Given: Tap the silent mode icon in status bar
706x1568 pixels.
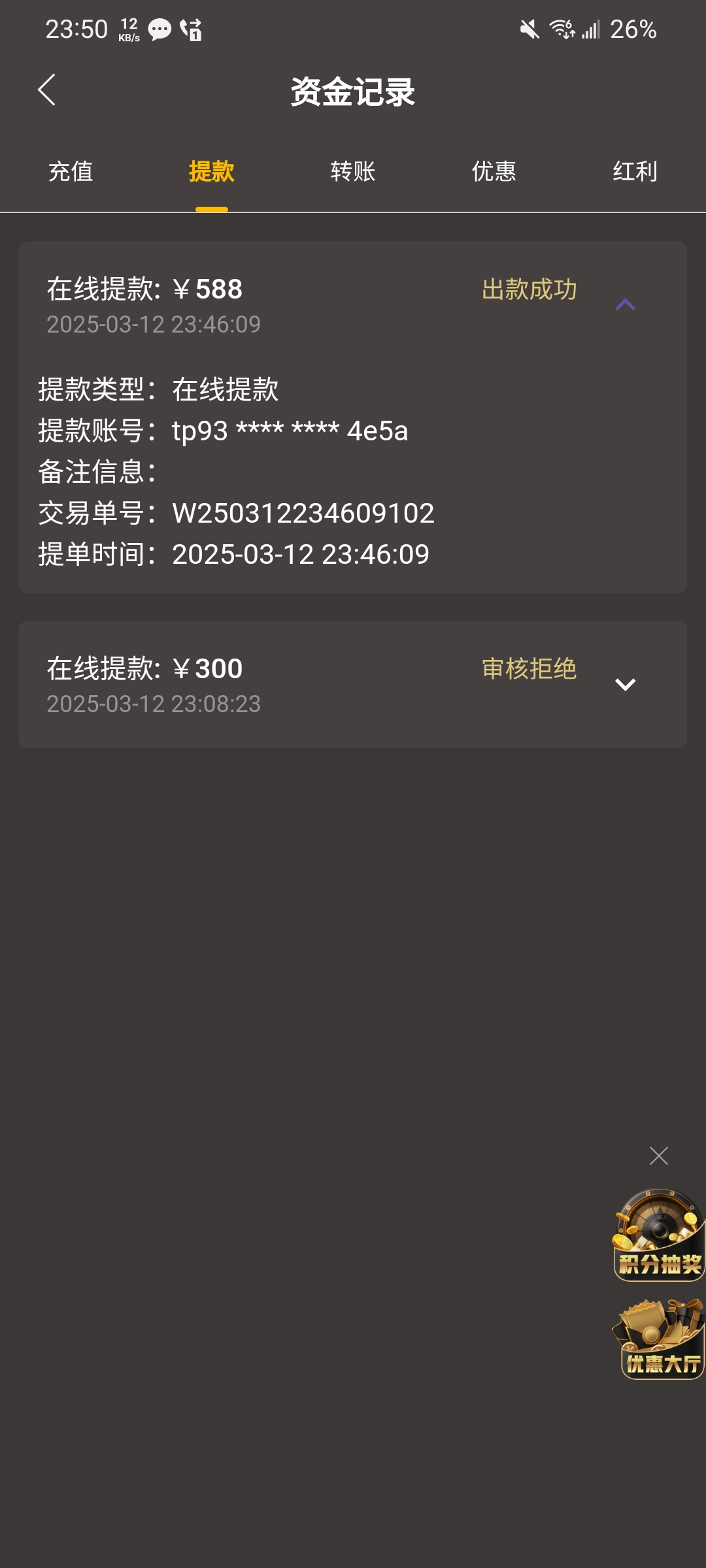Looking at the screenshot, I should pyautogui.click(x=528, y=29).
